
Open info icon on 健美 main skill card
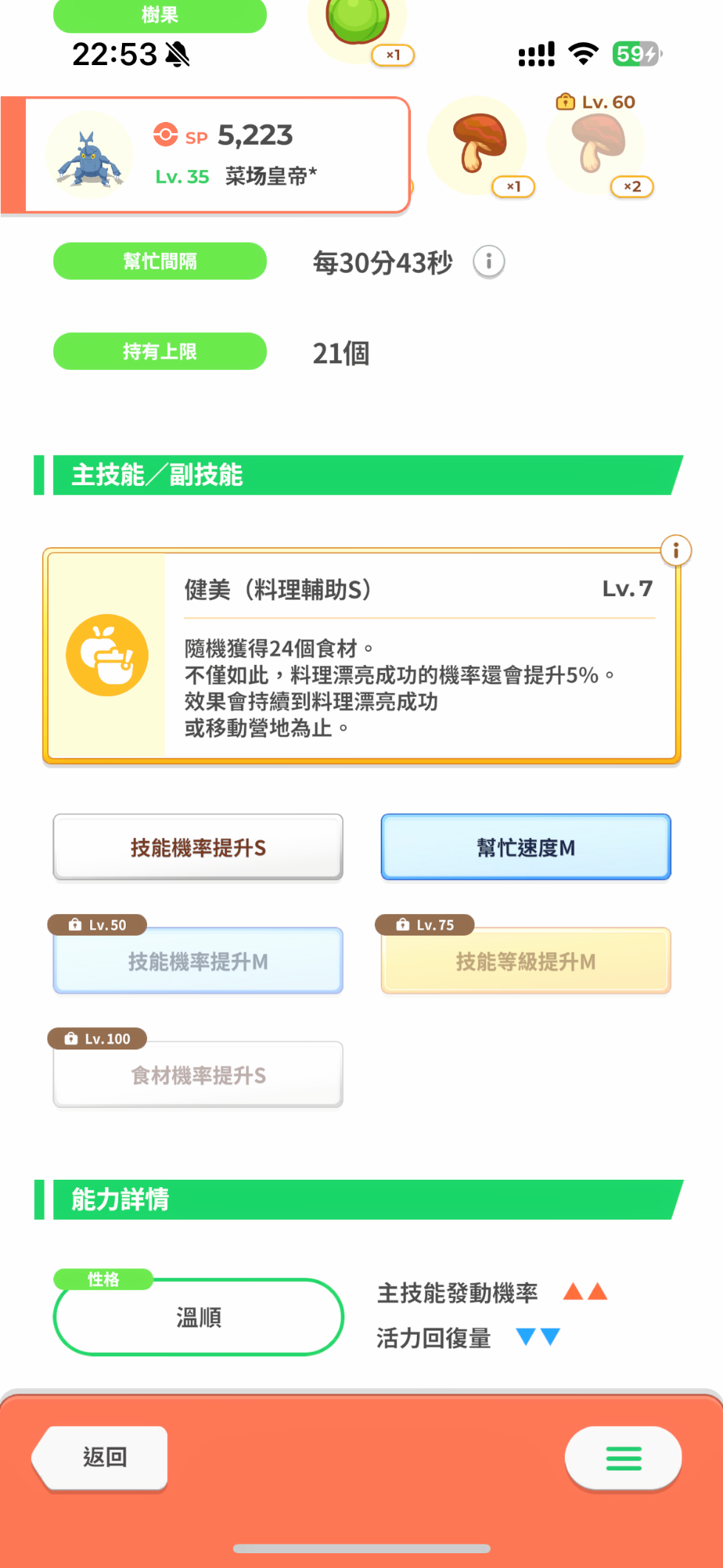(x=675, y=551)
